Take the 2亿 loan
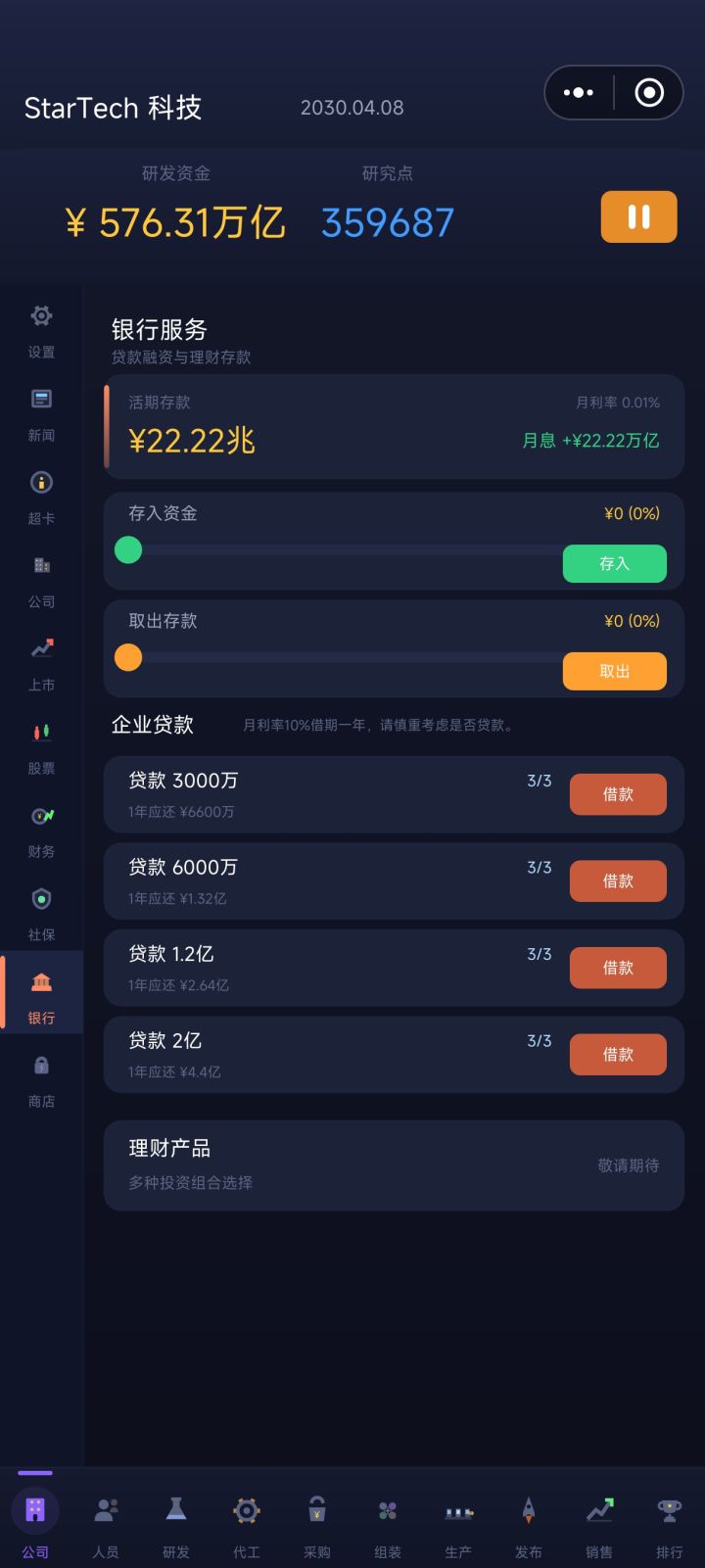 point(618,1054)
